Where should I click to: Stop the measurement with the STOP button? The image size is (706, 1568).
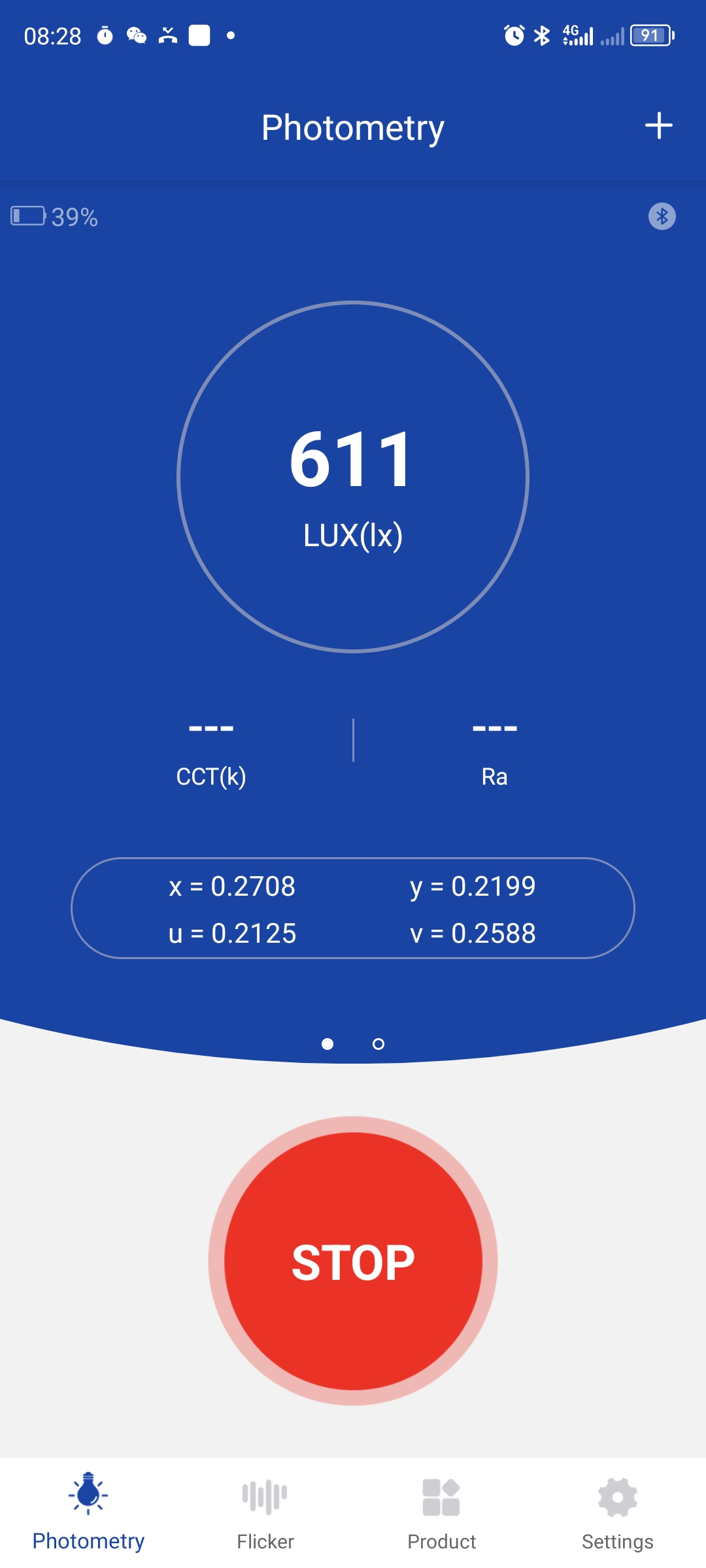(353, 1261)
